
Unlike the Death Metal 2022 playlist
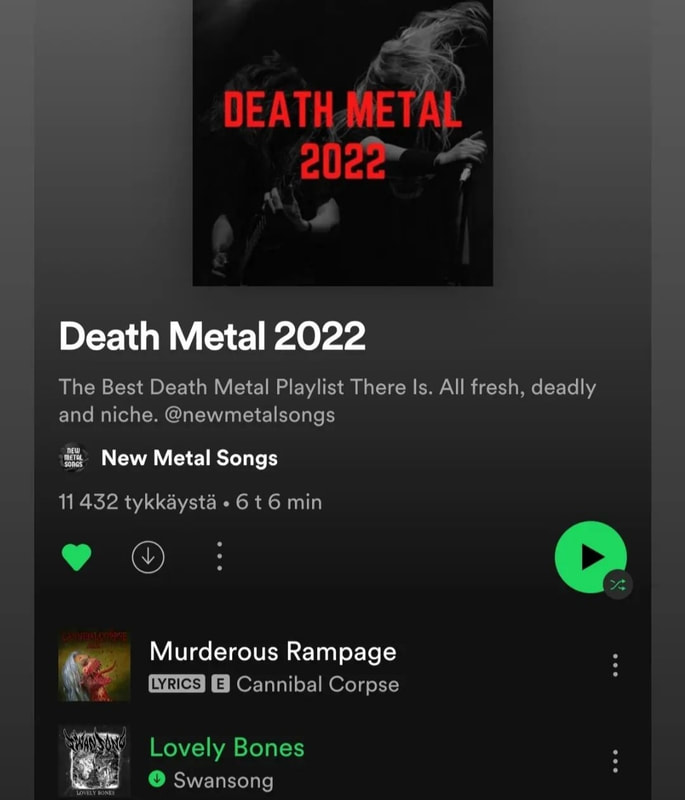(77, 556)
